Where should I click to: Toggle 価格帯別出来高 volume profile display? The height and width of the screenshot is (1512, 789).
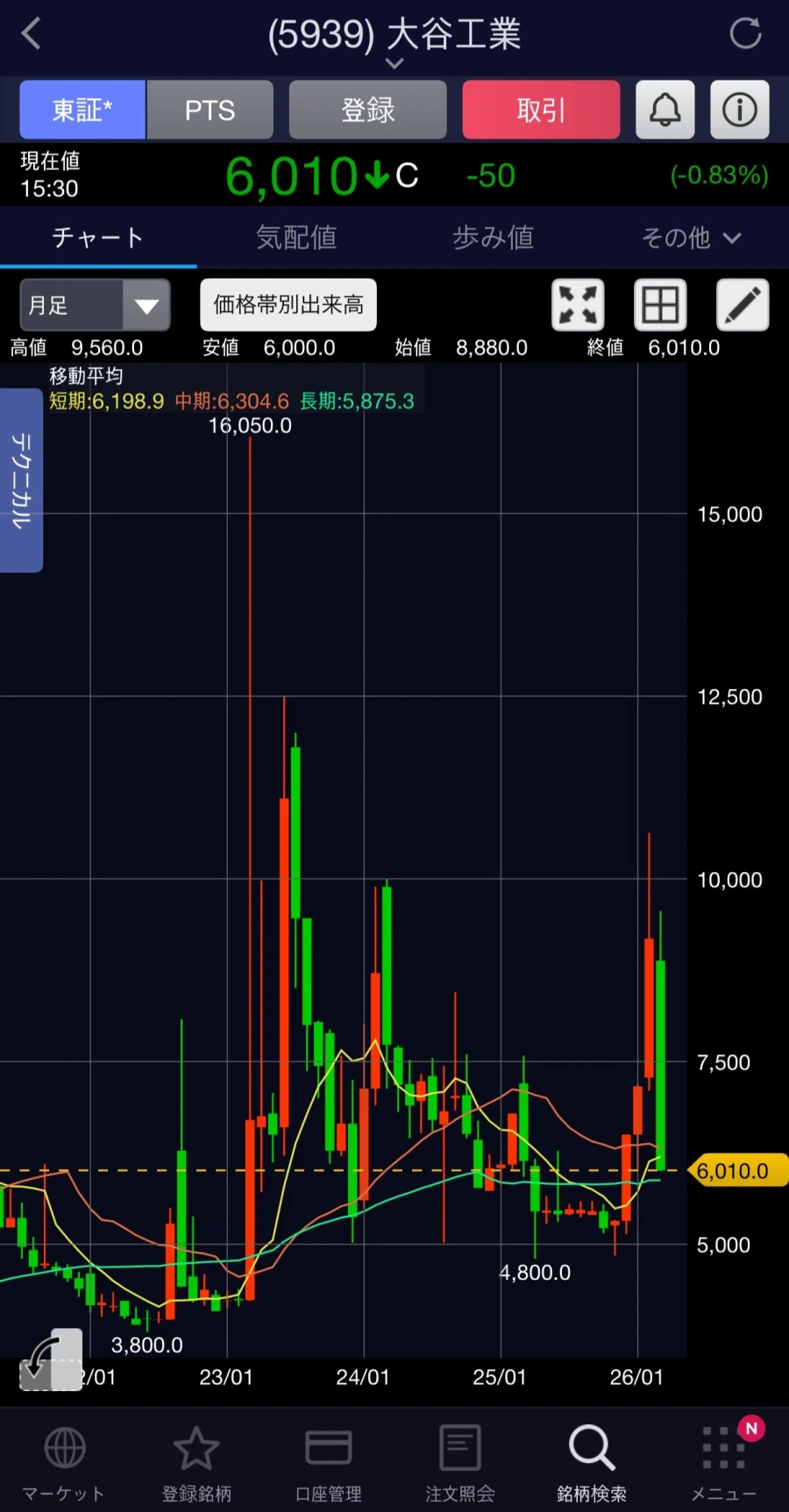point(288,304)
